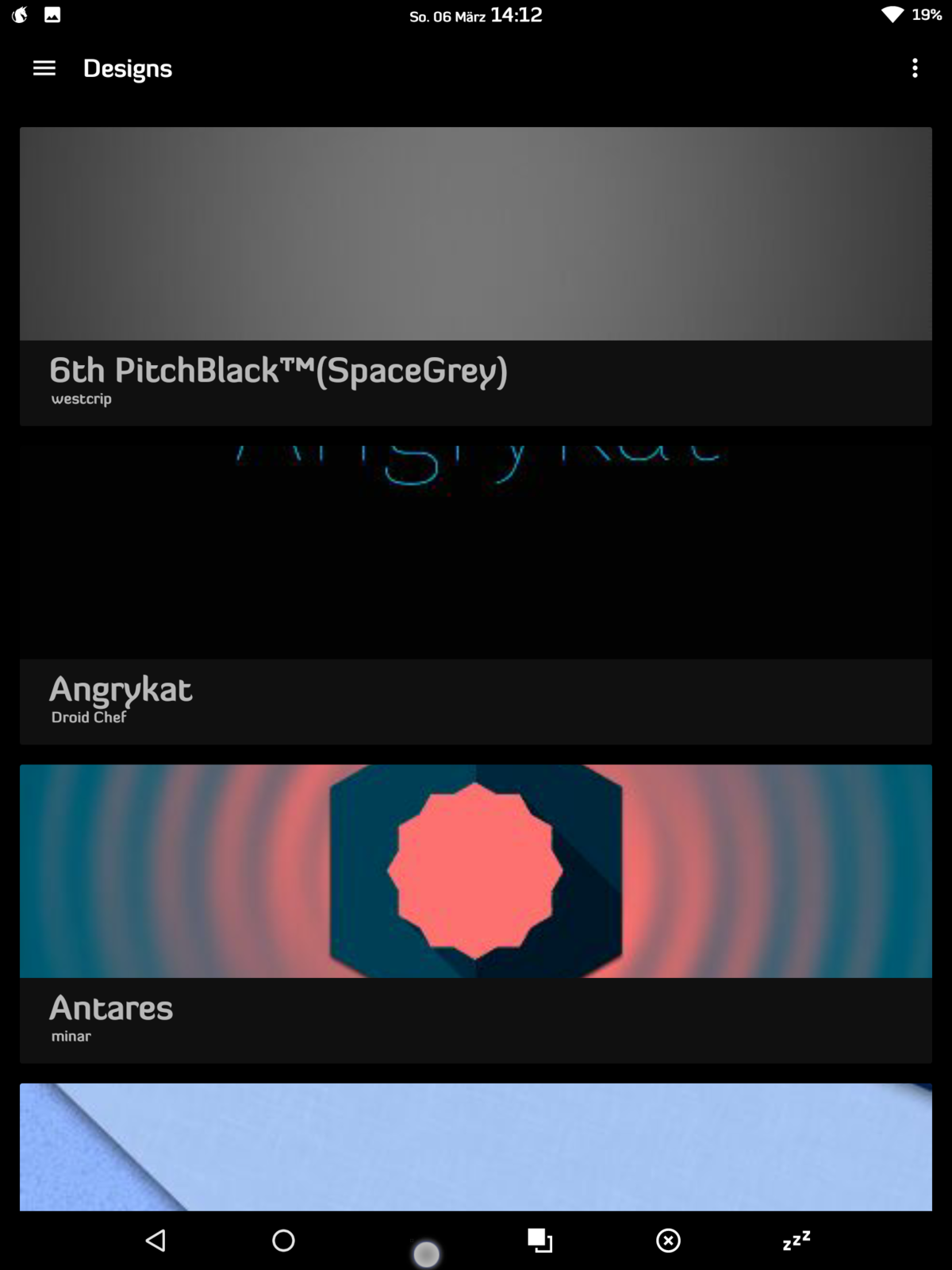
Task: Go back using the system back button
Action: (x=156, y=1240)
